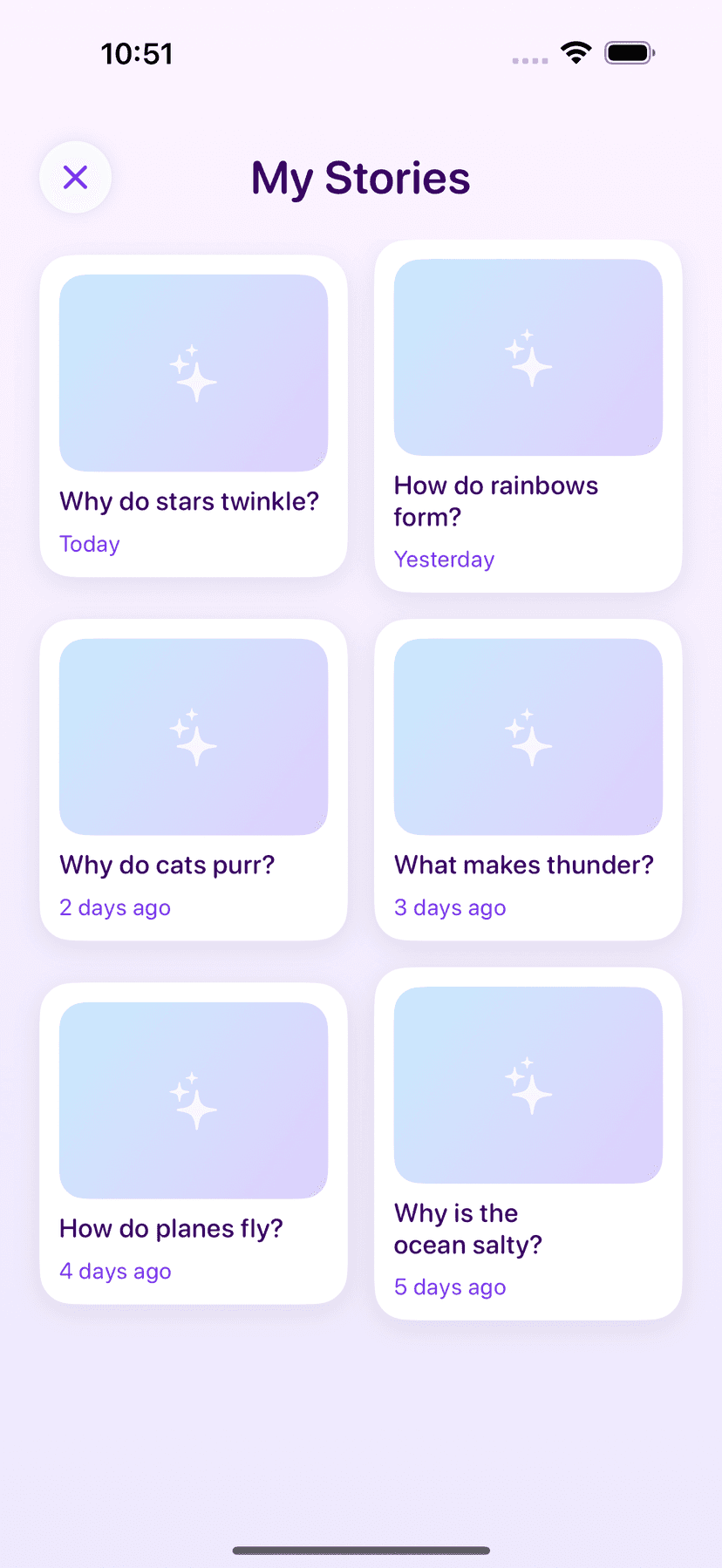Click the sparkle icon on 'How do planes fly?'
The image size is (722, 1568).
pos(194,1100)
